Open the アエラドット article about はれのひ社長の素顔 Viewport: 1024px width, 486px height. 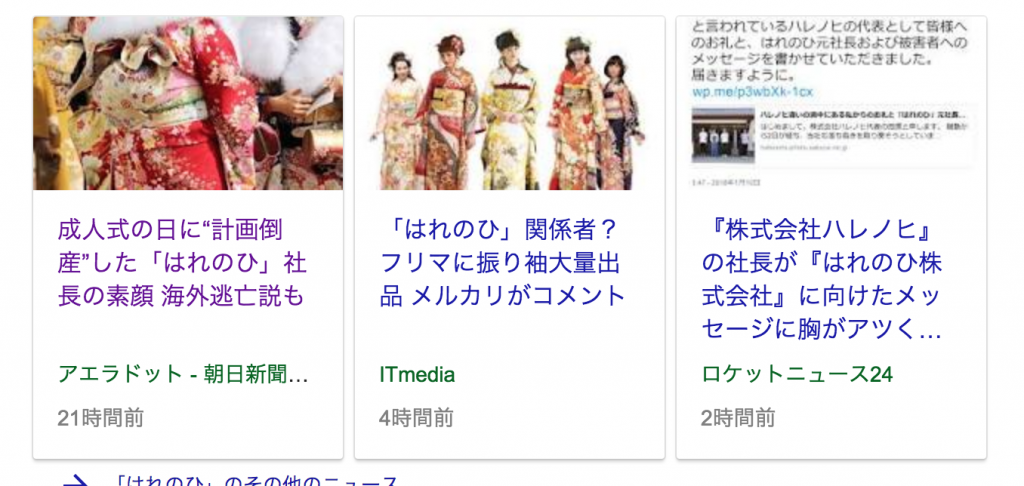[182, 264]
